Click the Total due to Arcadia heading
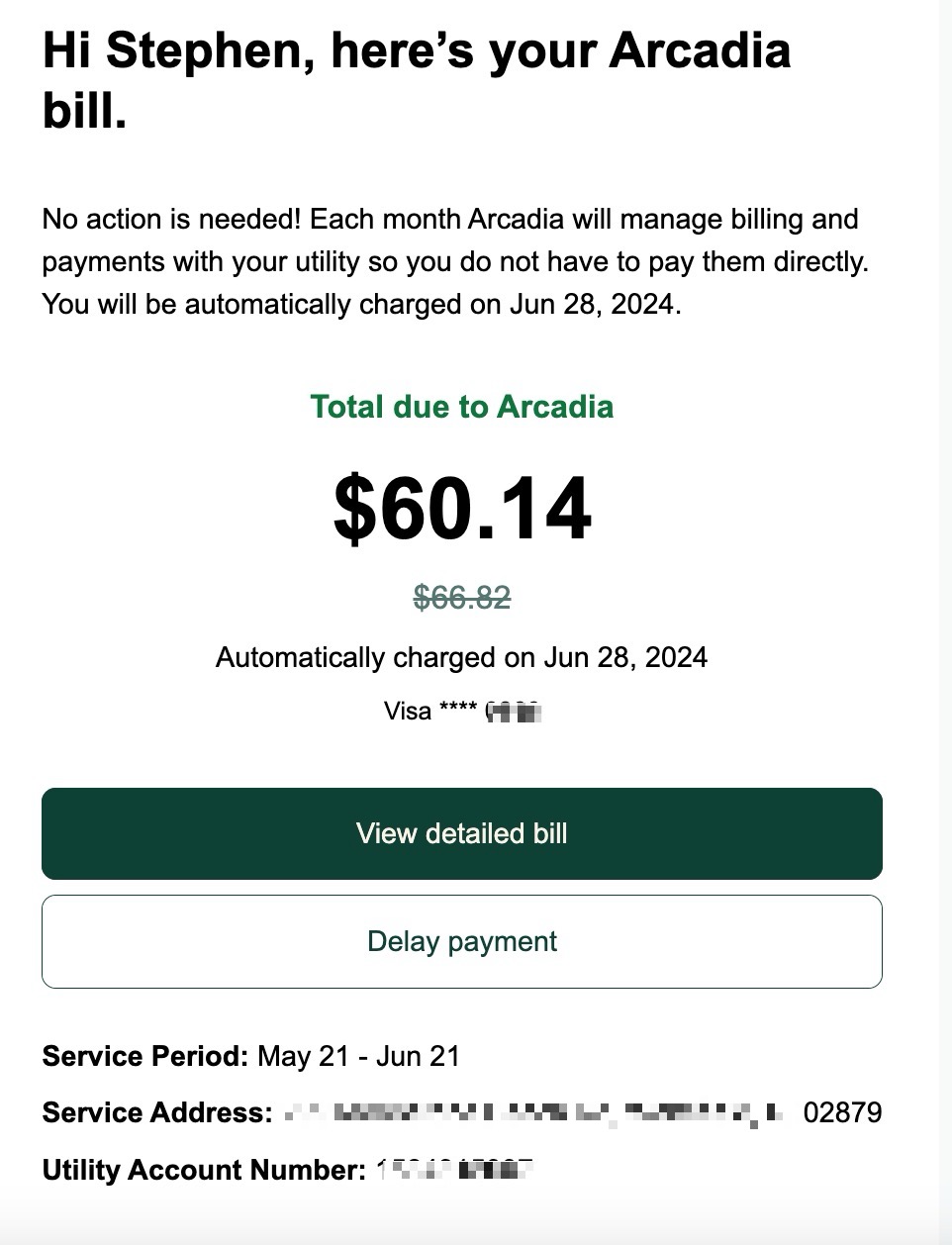 point(461,406)
